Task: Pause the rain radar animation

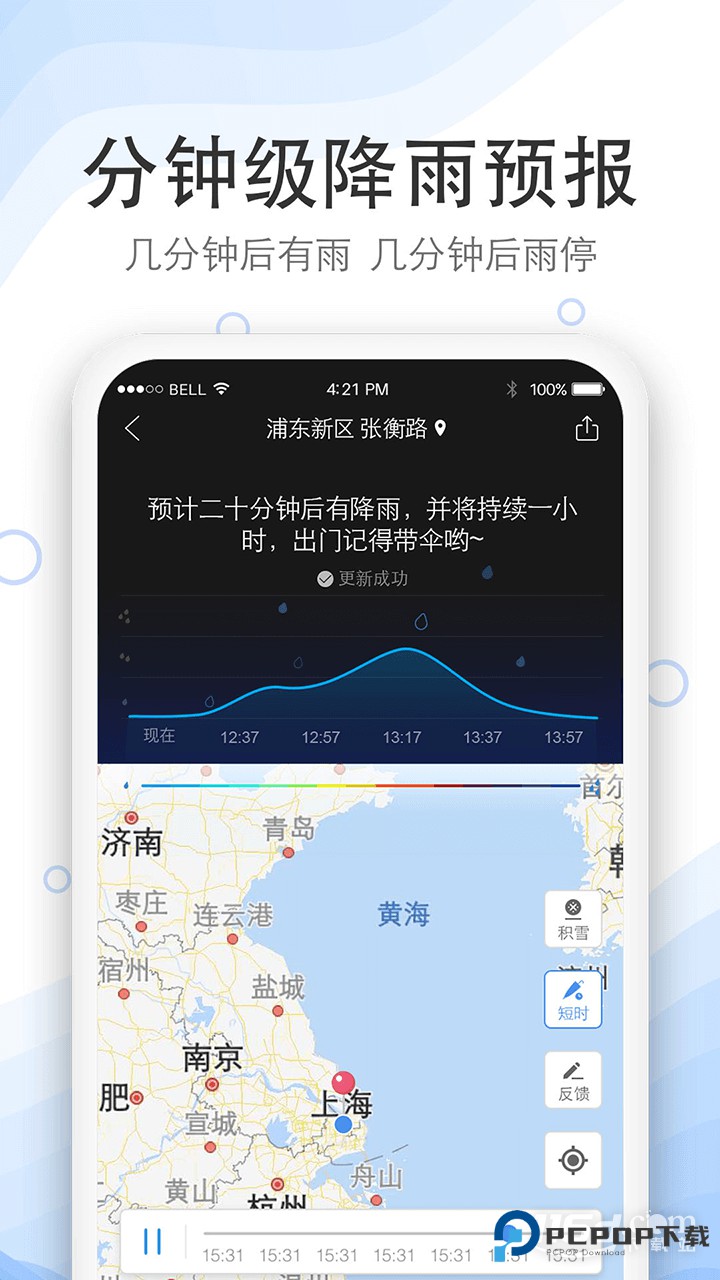Action: click(x=152, y=1240)
